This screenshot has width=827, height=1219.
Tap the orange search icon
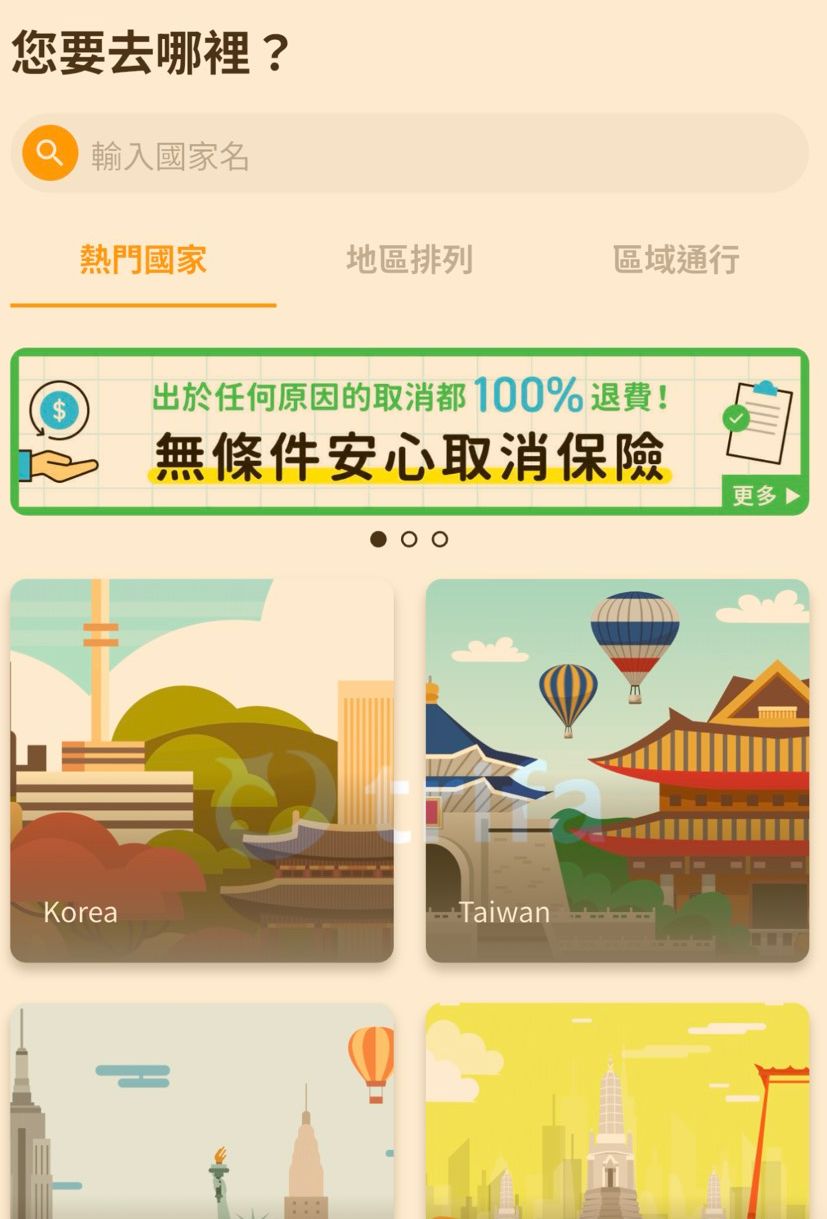(49, 153)
